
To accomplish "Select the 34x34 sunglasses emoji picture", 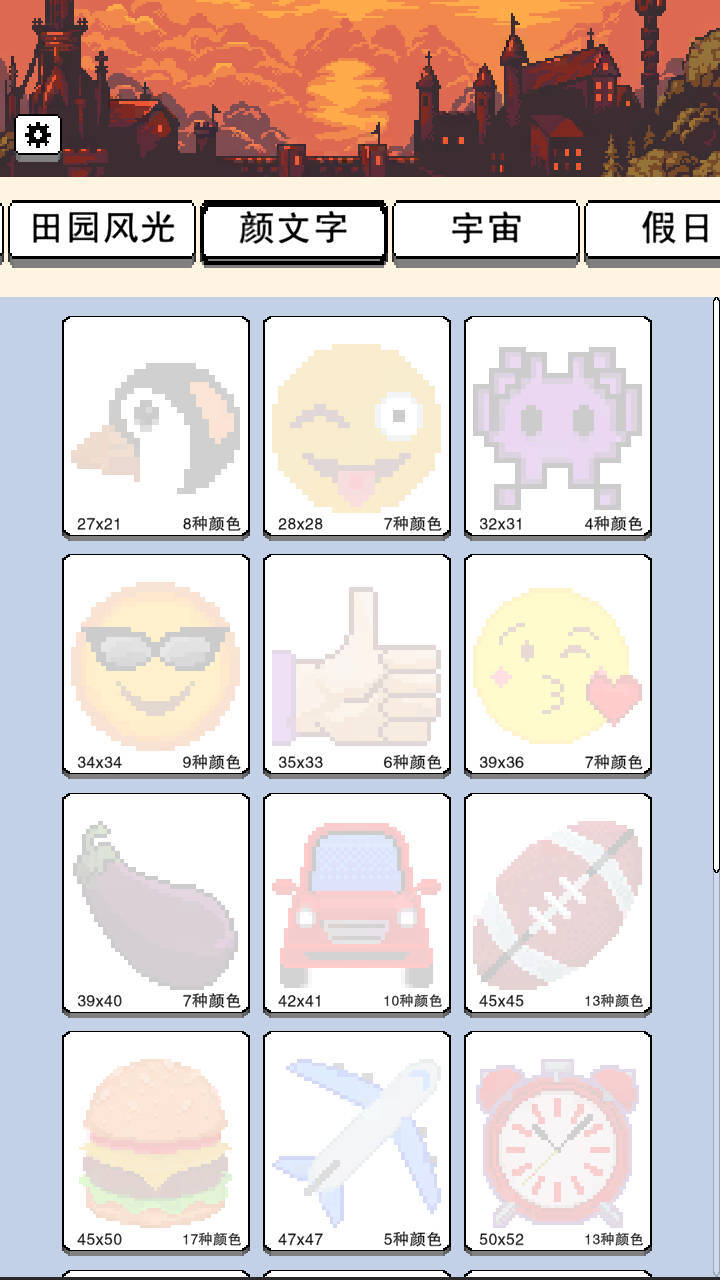I will (156, 665).
